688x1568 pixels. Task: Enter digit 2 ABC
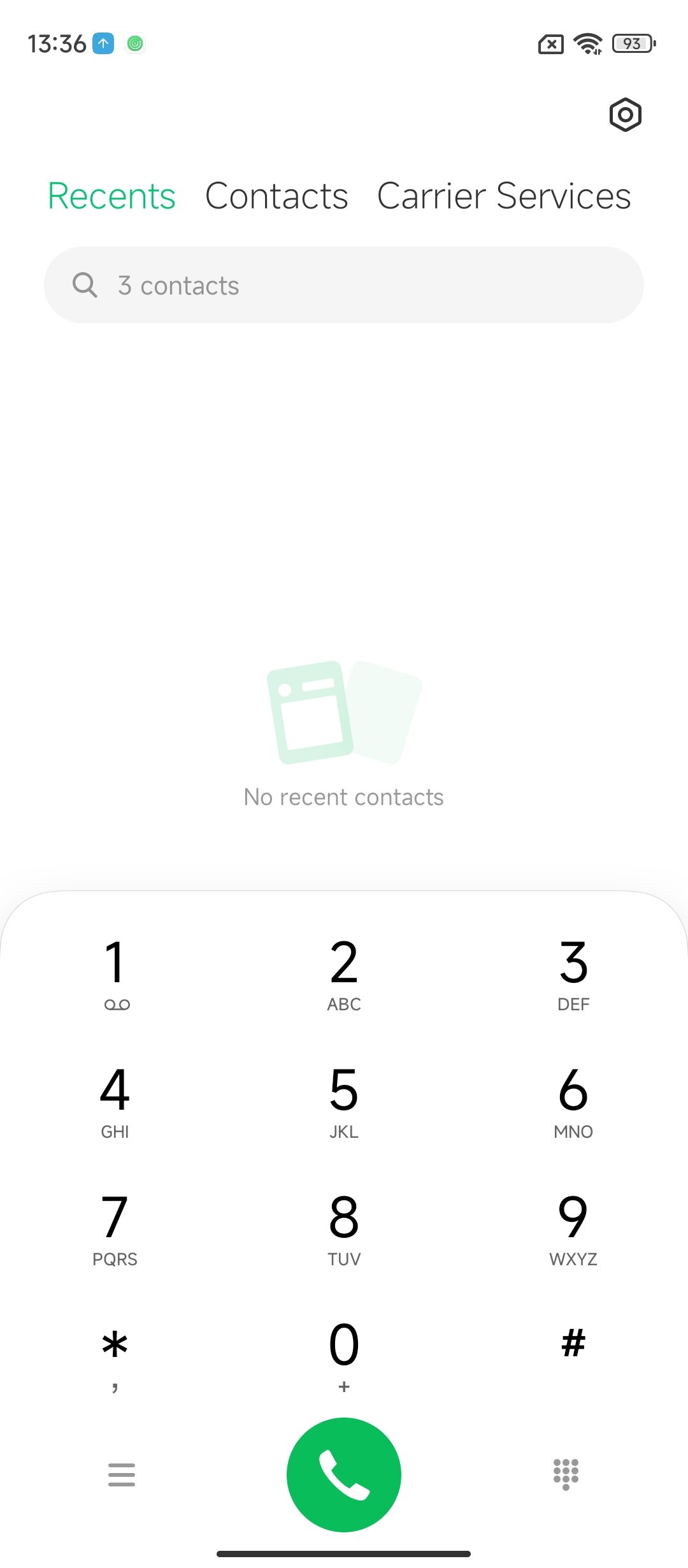[x=344, y=973]
